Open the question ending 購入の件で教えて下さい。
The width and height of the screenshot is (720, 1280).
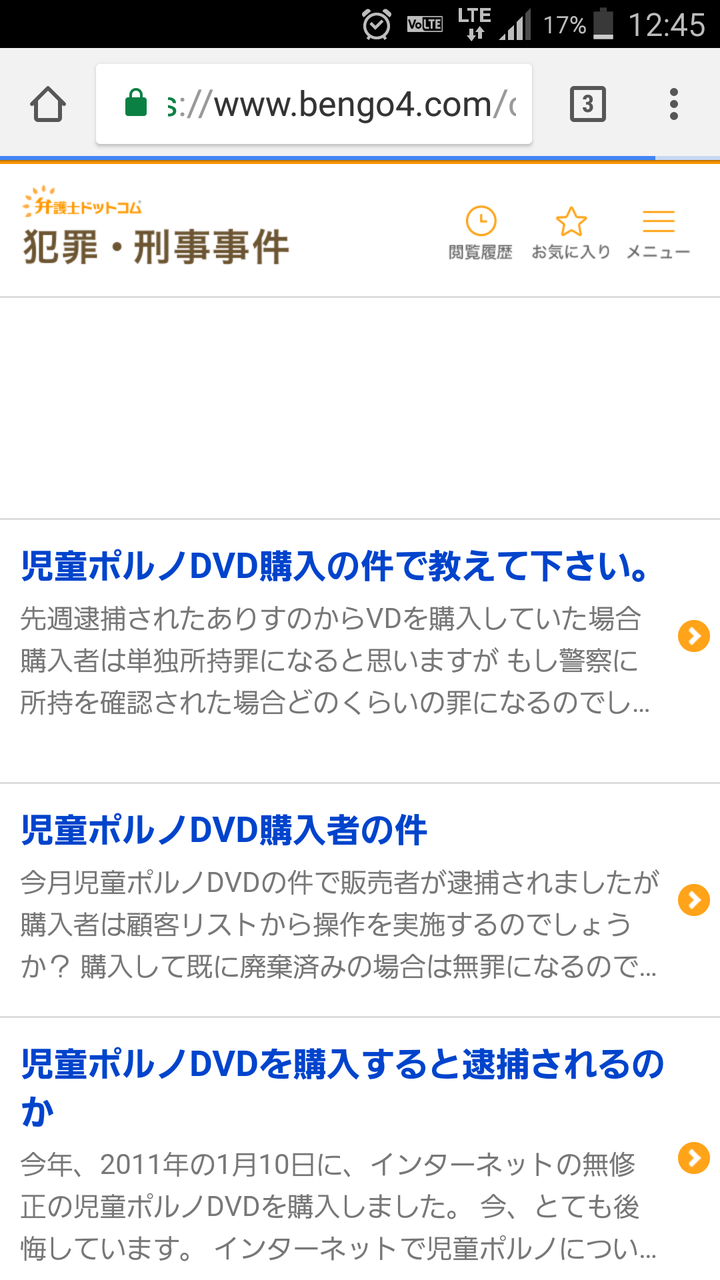pos(335,568)
